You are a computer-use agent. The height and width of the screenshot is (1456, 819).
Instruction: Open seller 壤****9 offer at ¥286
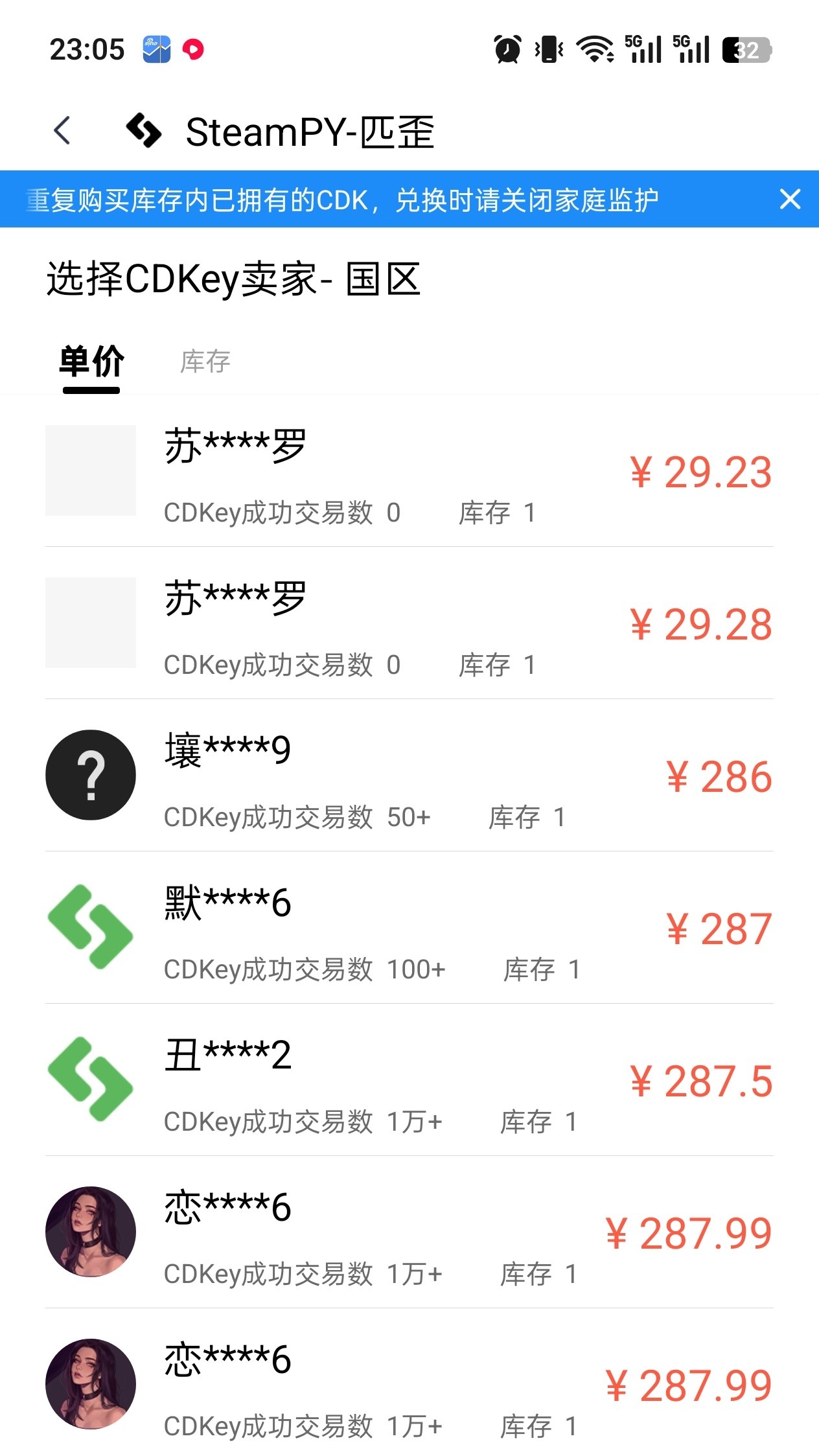point(409,776)
